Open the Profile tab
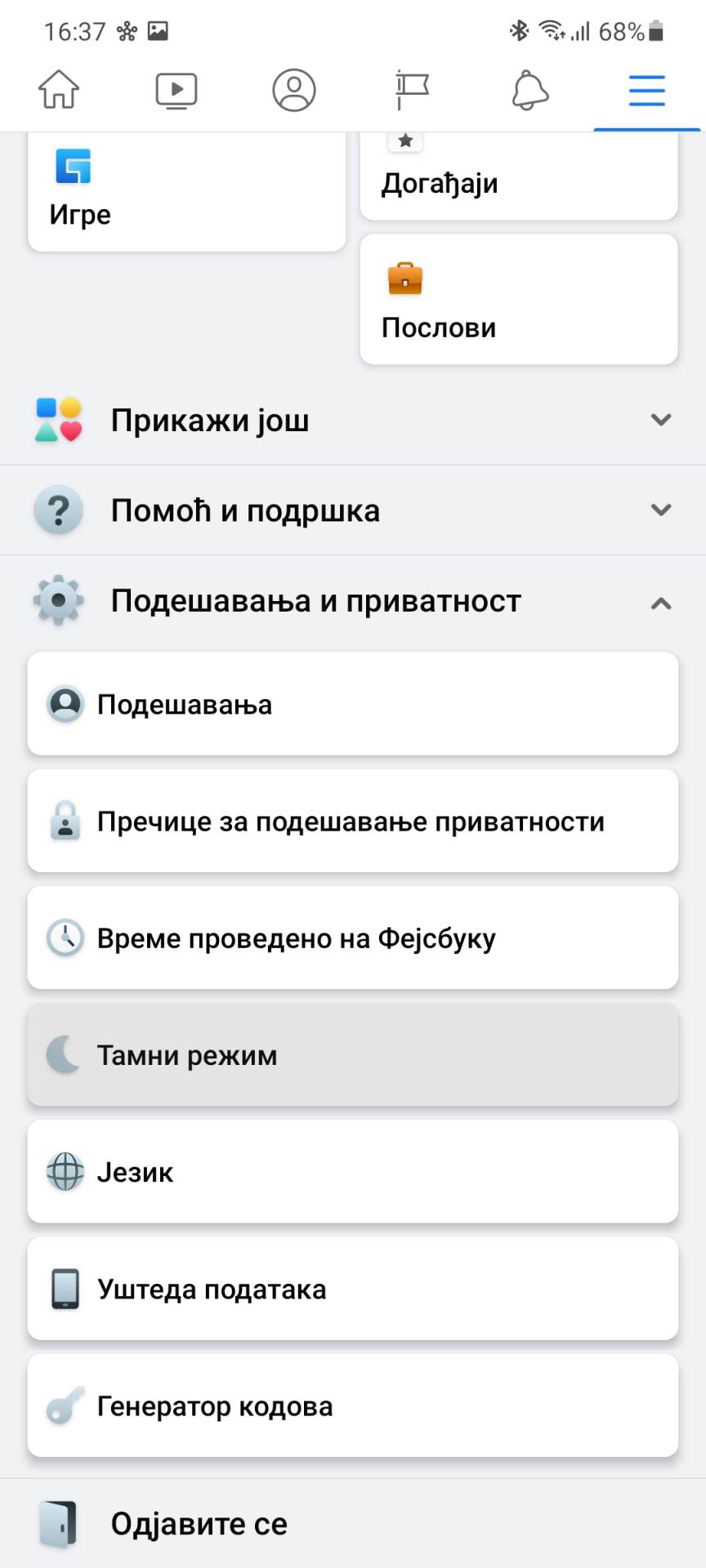 pos(294,90)
